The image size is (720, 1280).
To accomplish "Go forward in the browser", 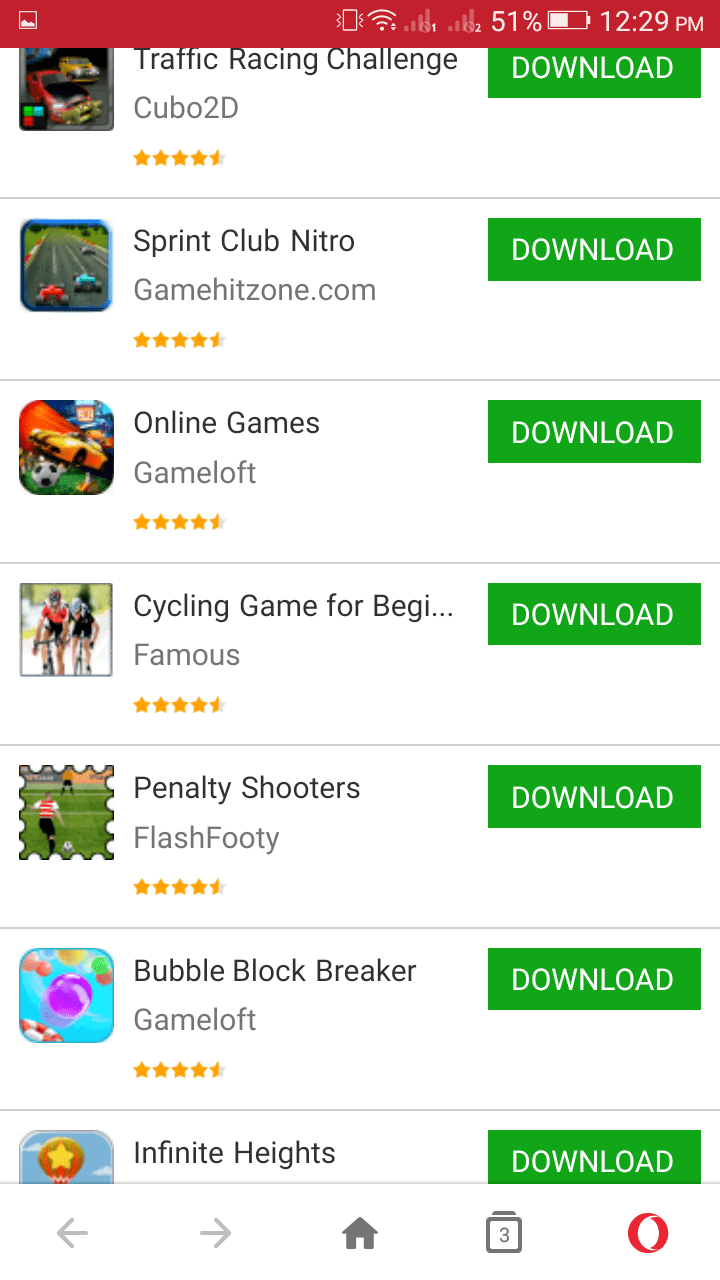I will tap(215, 1234).
